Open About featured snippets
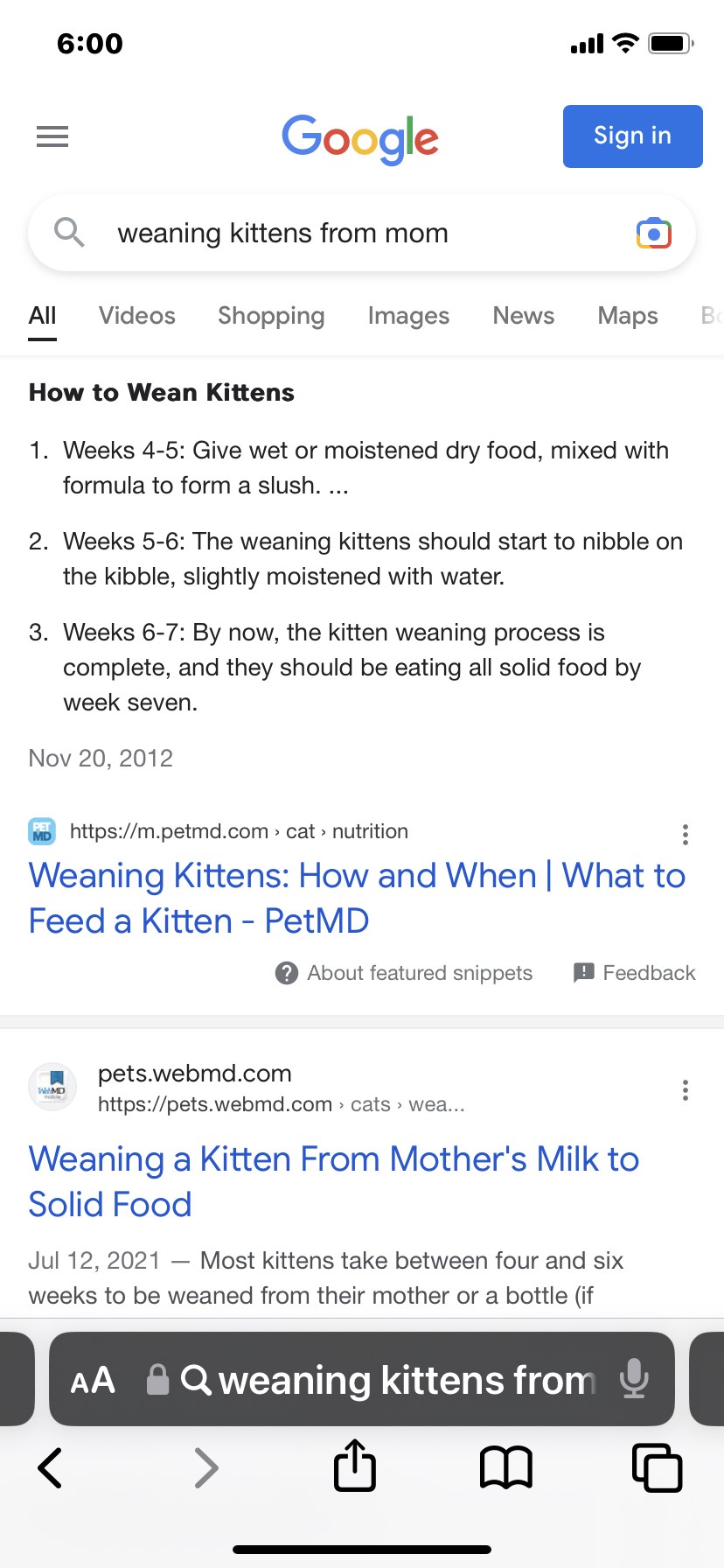 [403, 973]
